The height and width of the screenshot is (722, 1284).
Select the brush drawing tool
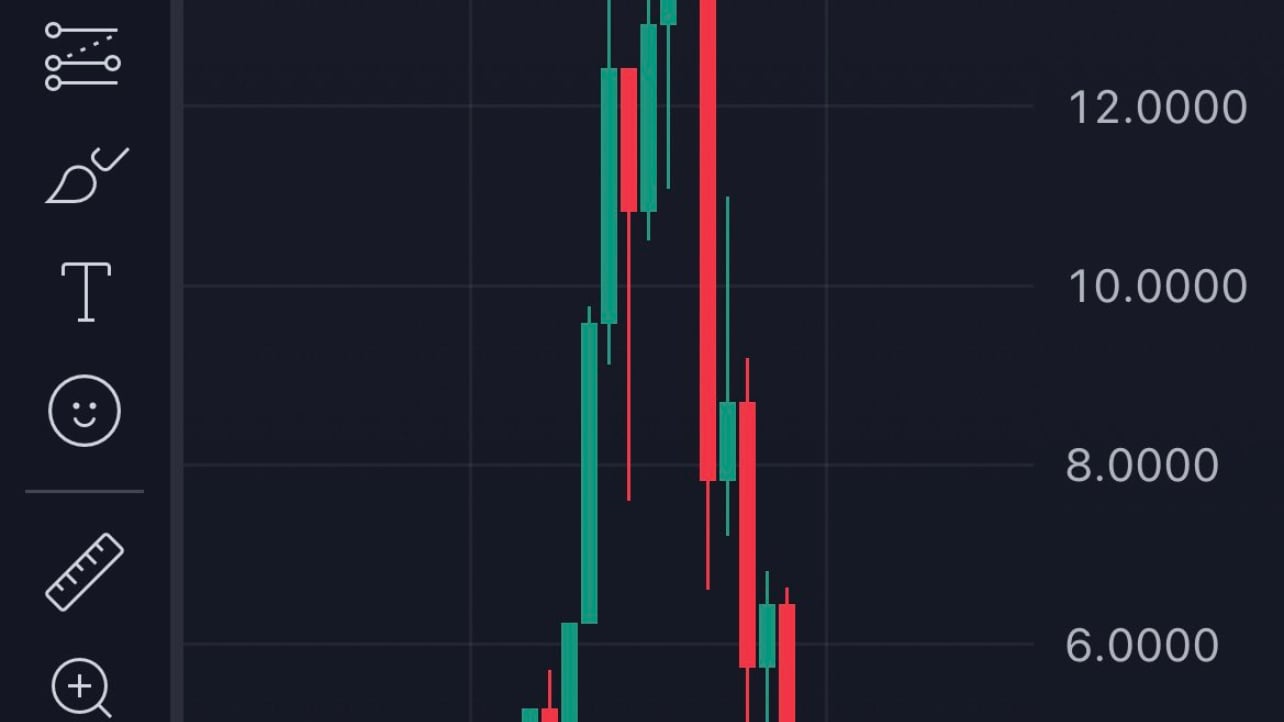tap(87, 175)
